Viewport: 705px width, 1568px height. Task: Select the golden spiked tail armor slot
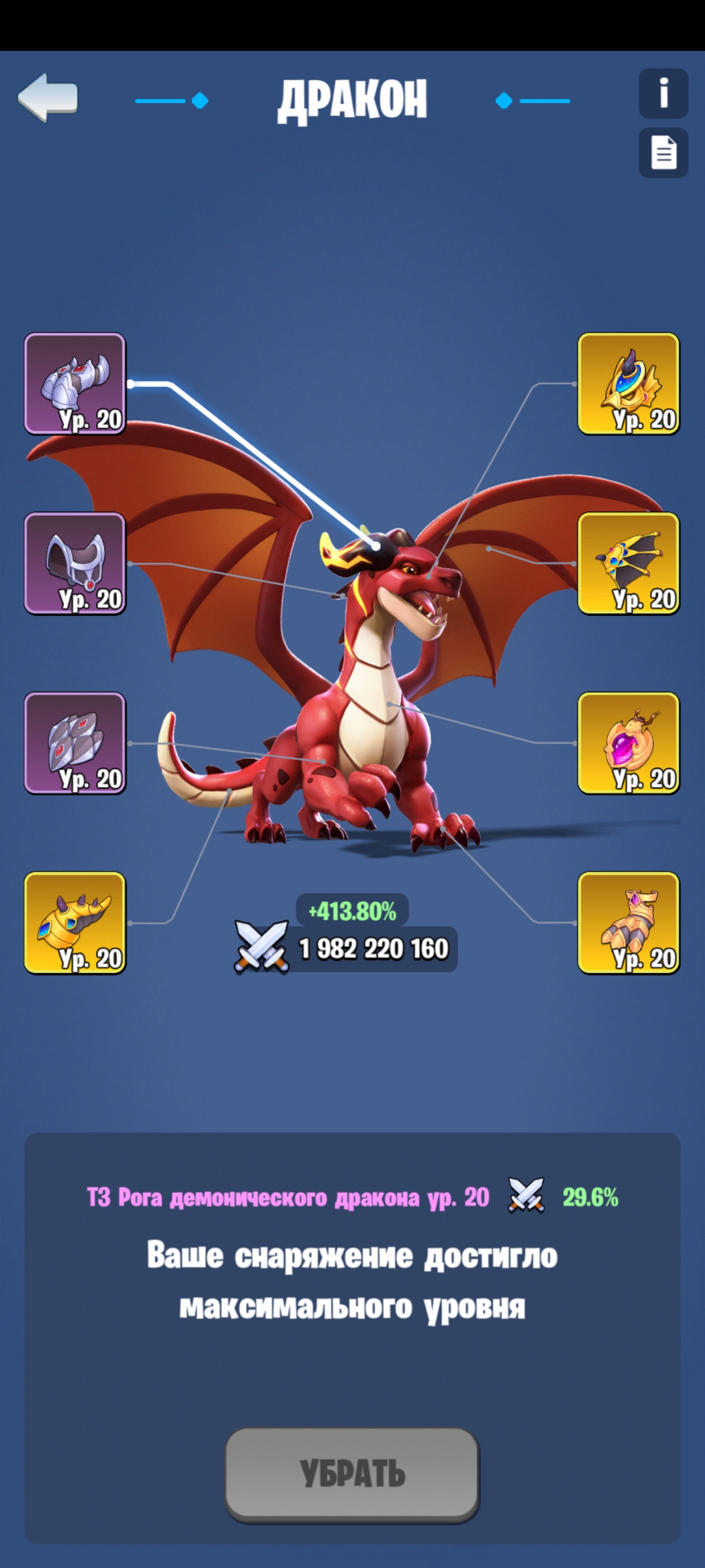[x=75, y=922]
